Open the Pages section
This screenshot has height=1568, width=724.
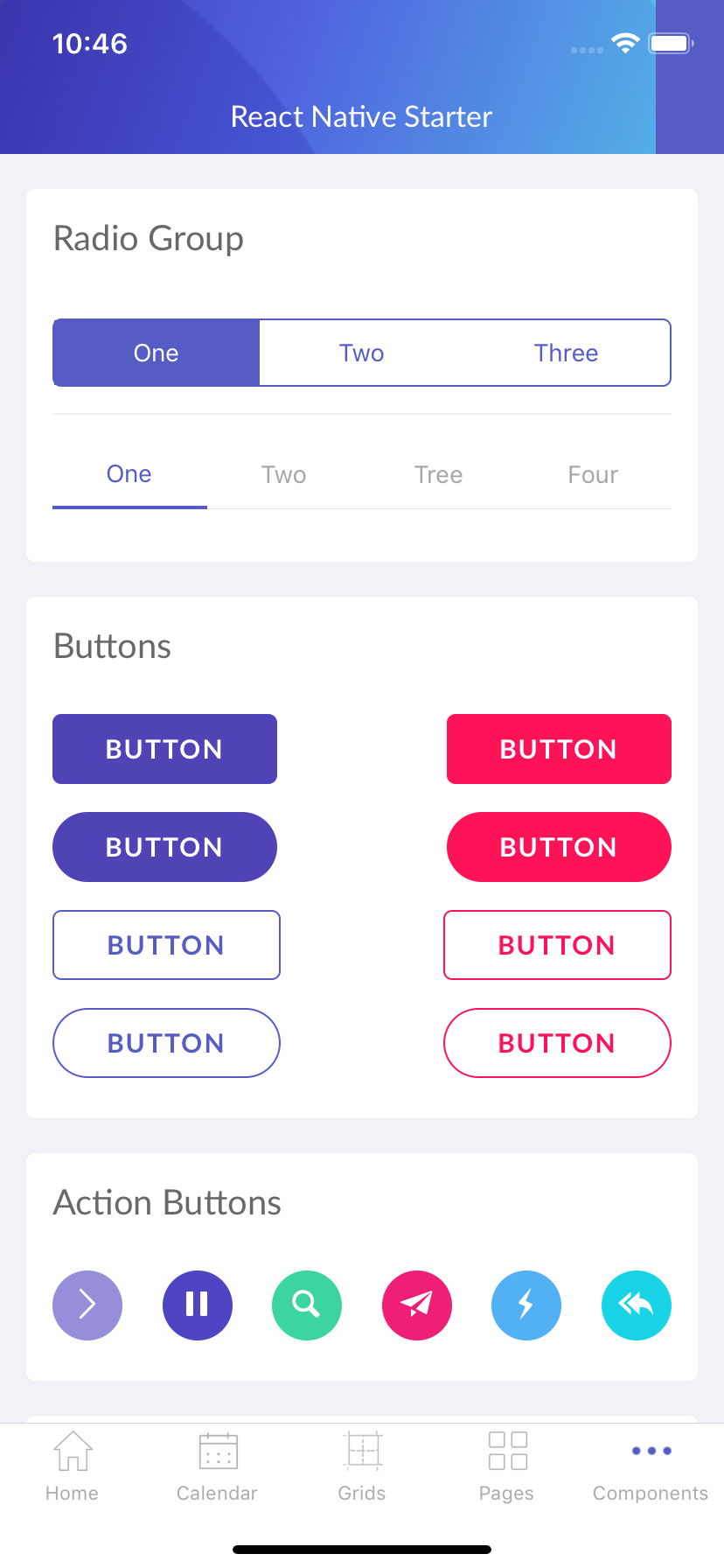click(506, 1466)
